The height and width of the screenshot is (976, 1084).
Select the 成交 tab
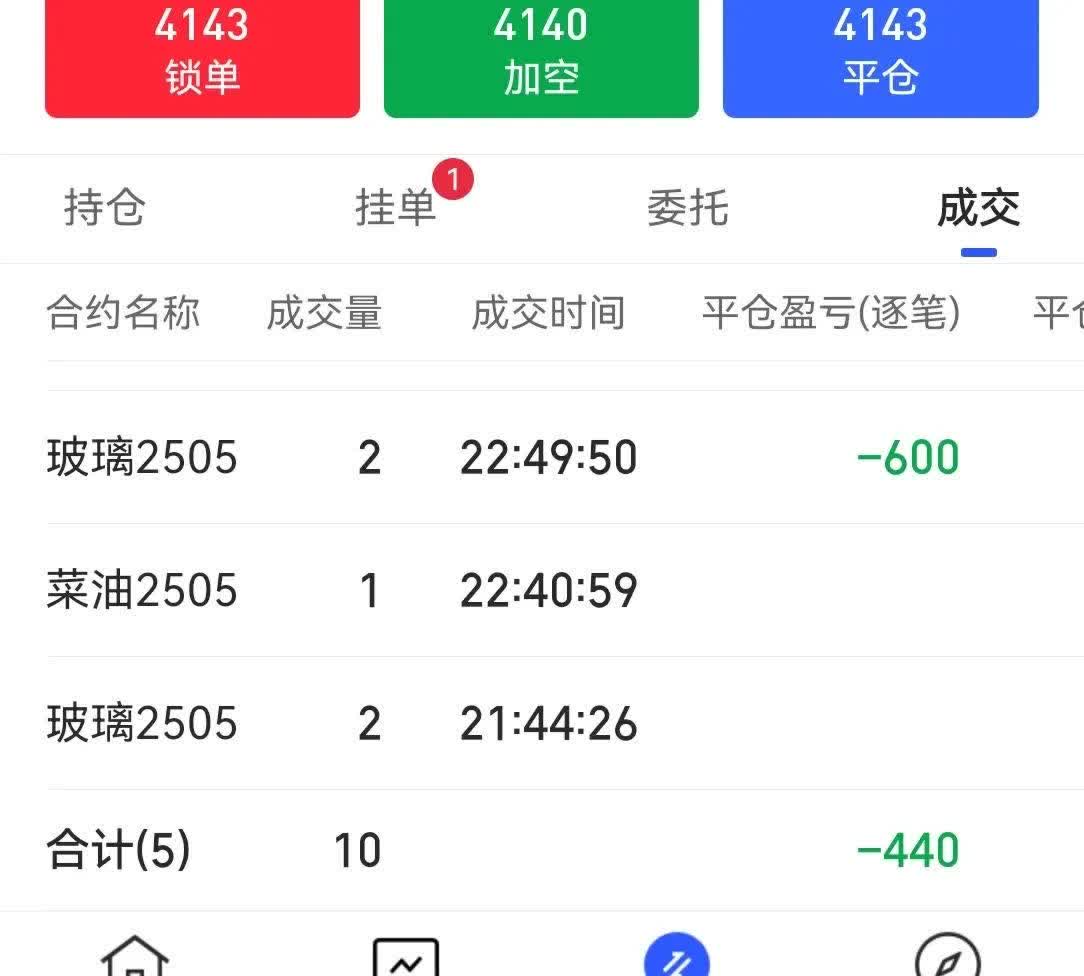[x=978, y=208]
